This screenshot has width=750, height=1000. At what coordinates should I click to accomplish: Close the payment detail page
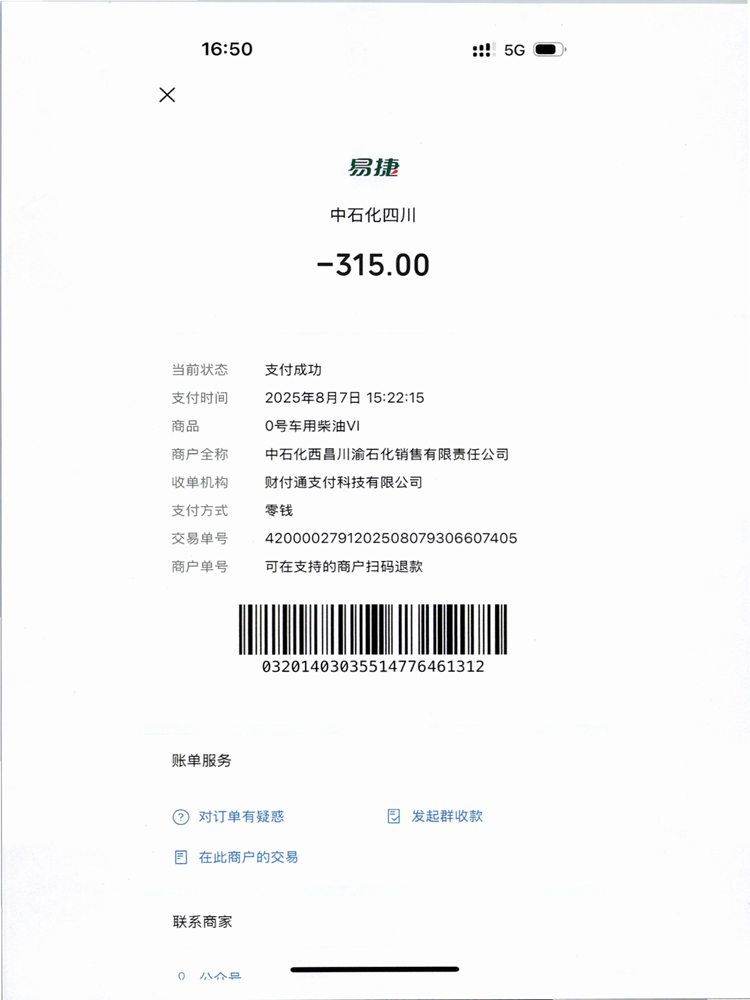point(167,95)
